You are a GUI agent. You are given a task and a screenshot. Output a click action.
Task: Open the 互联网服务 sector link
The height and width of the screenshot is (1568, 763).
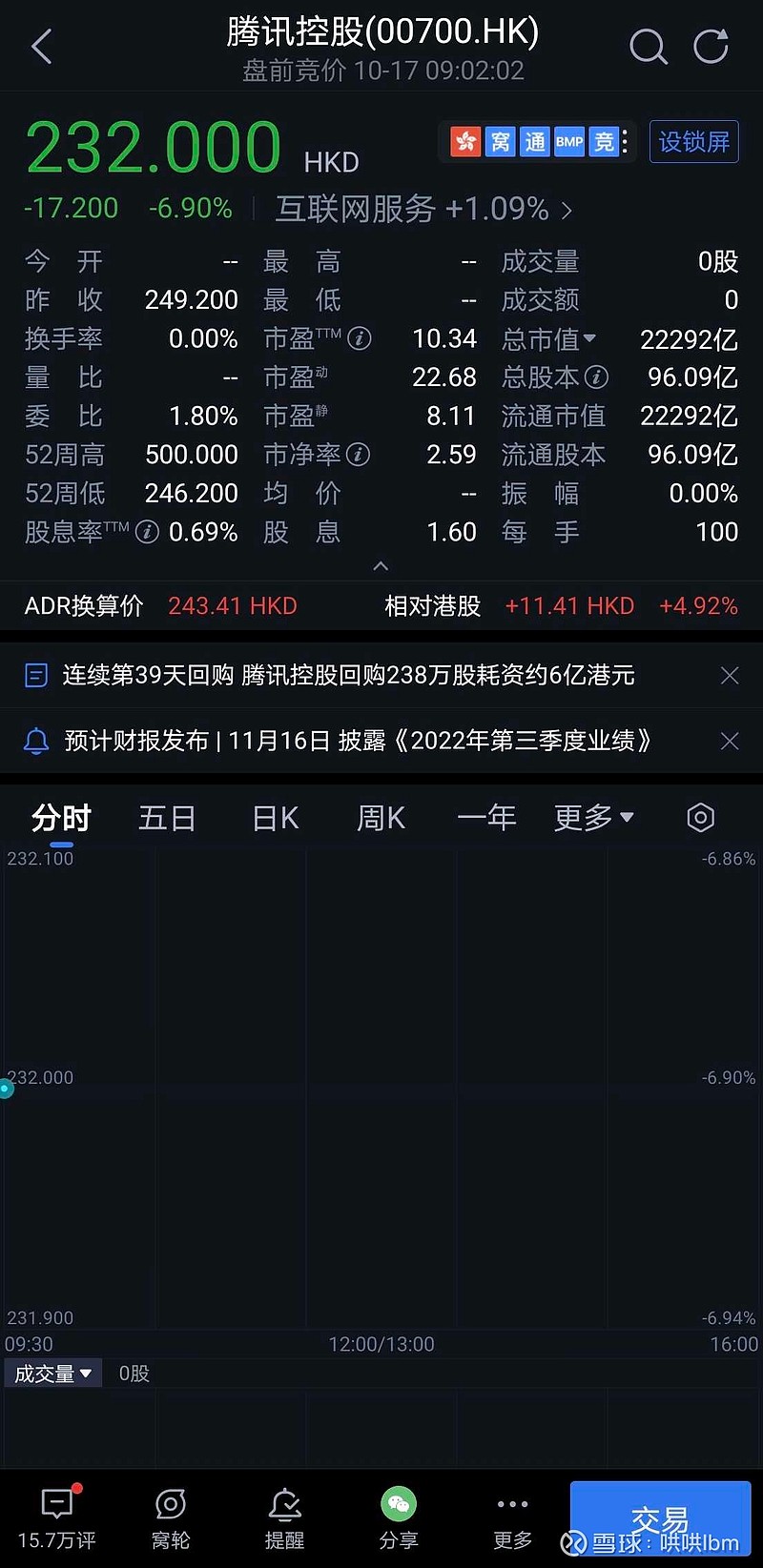point(356,209)
